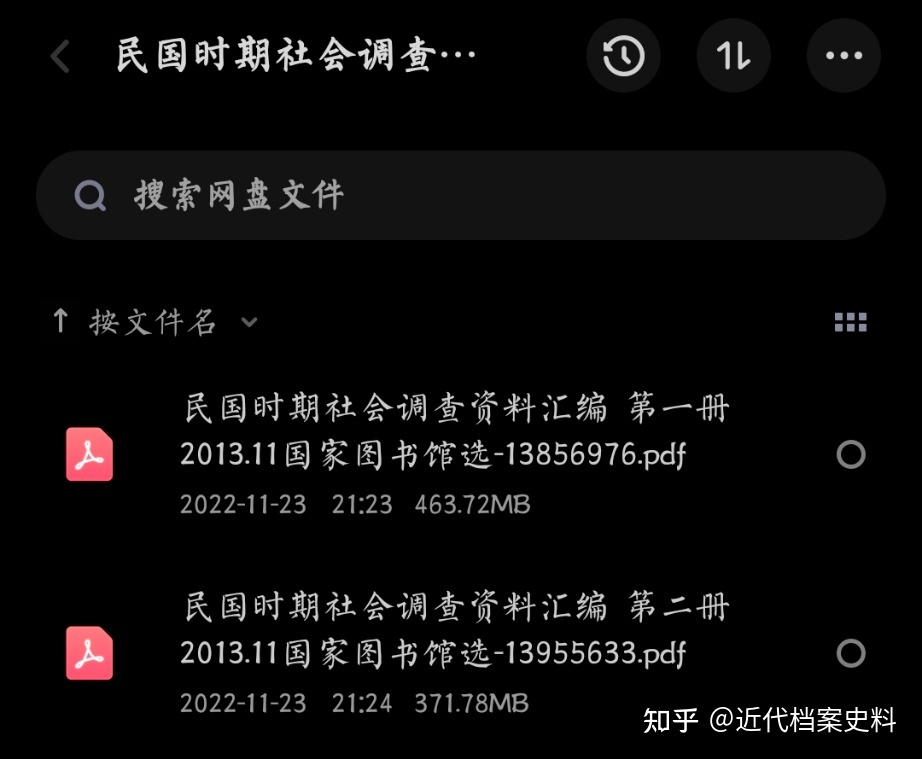Image resolution: width=922 pixels, height=759 pixels.
Task: Open the recent history clock icon
Action: pyautogui.click(x=623, y=57)
